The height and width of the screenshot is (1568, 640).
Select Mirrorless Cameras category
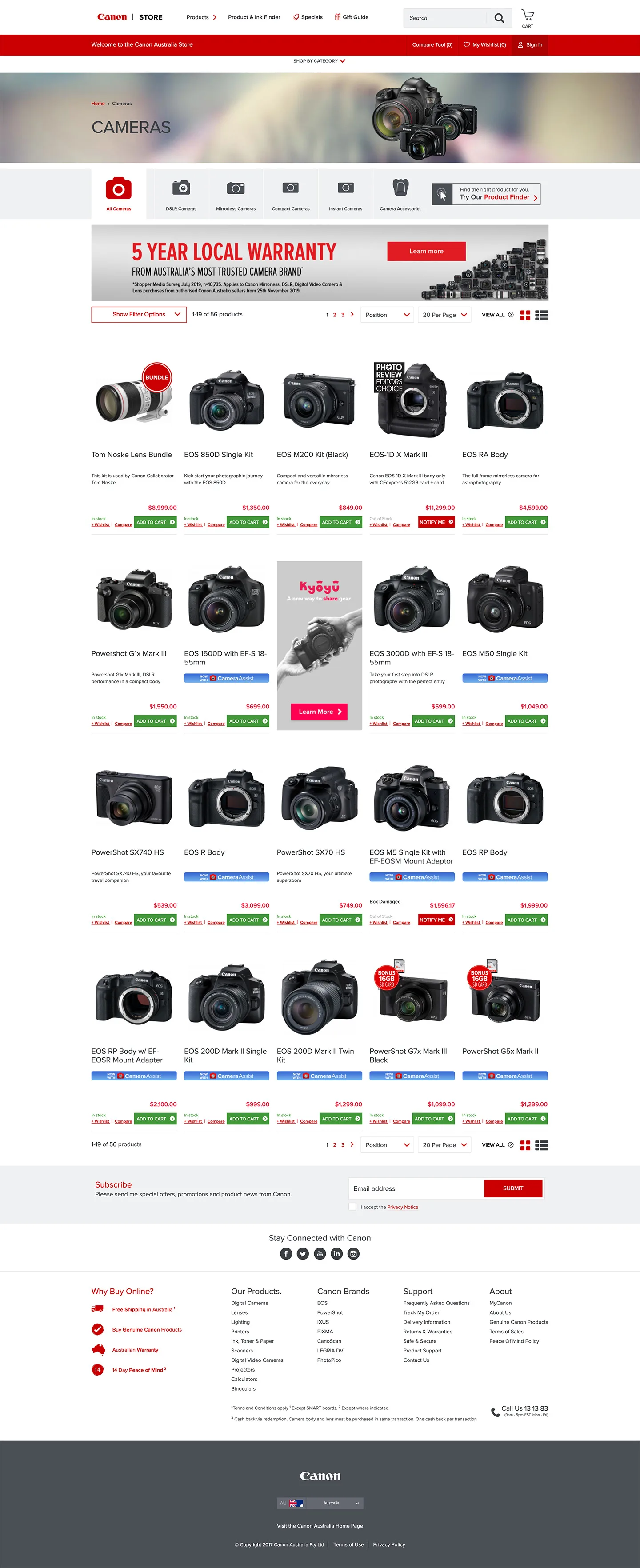coord(236,194)
